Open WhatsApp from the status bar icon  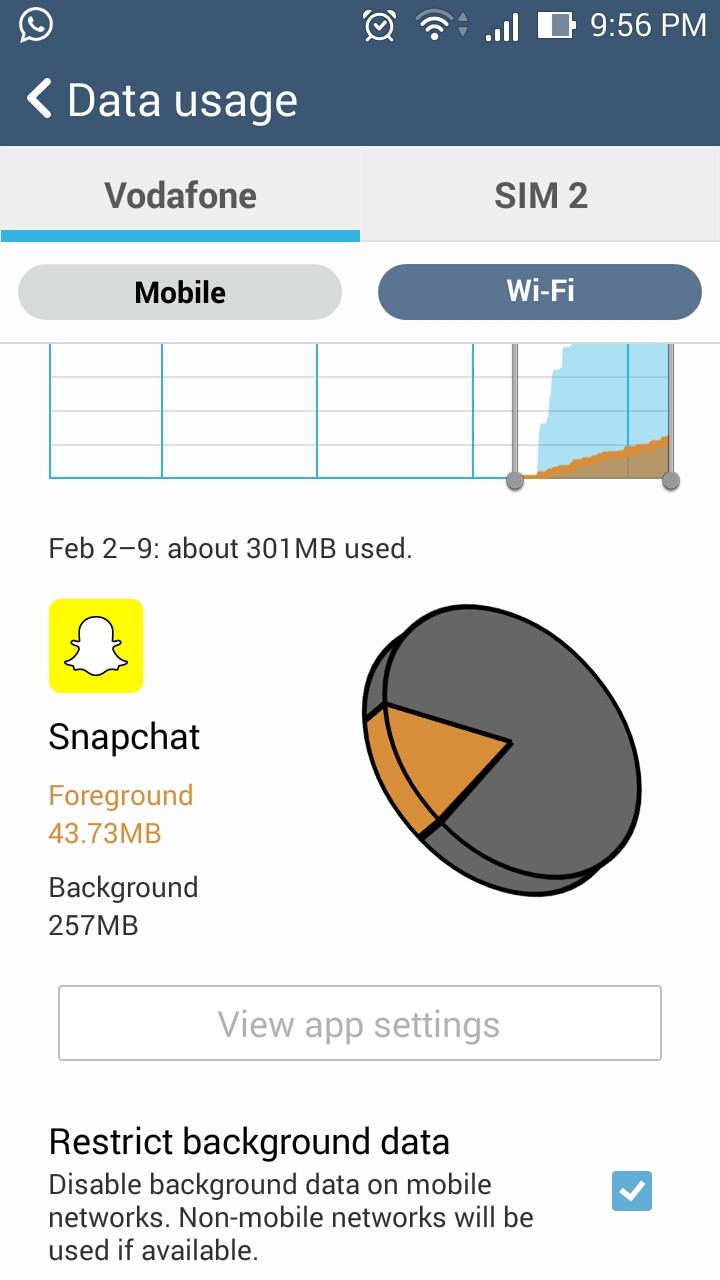(x=35, y=25)
